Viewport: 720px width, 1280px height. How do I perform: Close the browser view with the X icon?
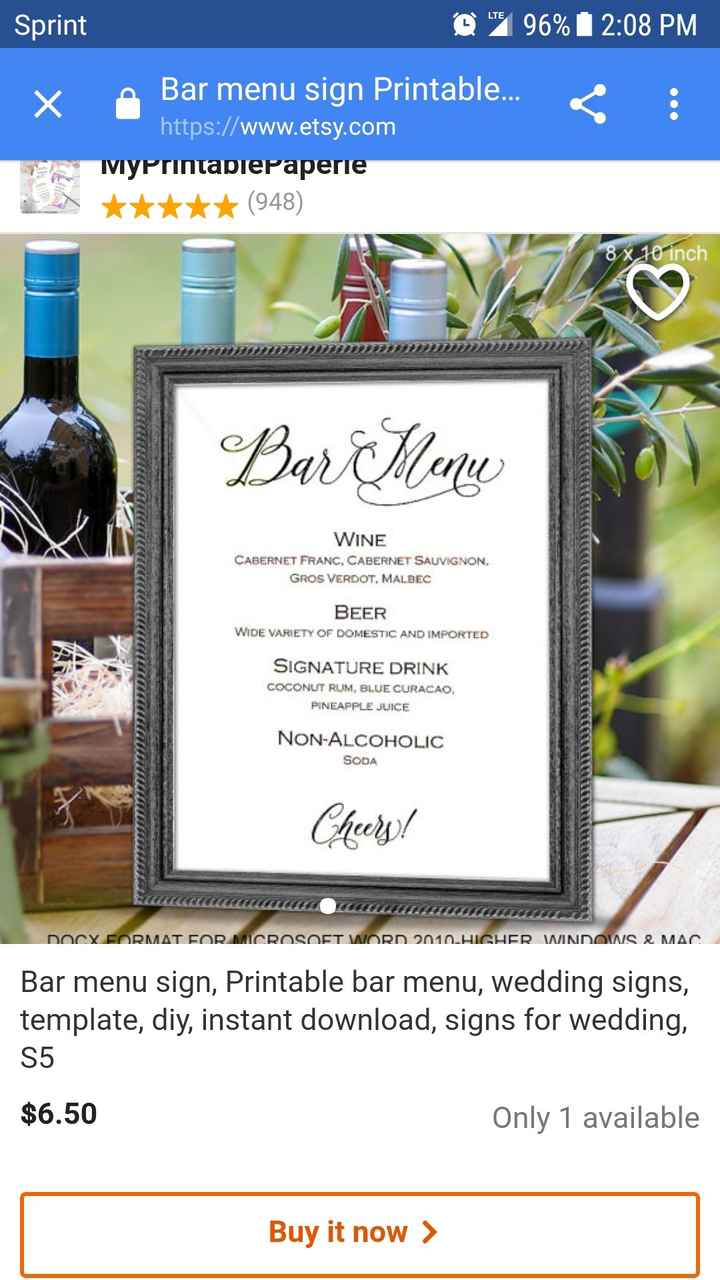48,104
